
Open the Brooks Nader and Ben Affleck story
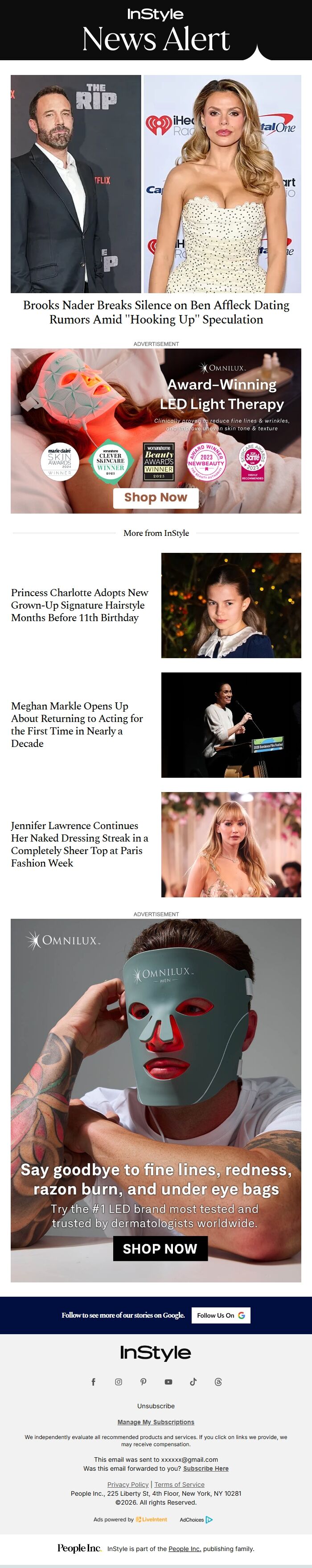pyautogui.click(x=156, y=311)
